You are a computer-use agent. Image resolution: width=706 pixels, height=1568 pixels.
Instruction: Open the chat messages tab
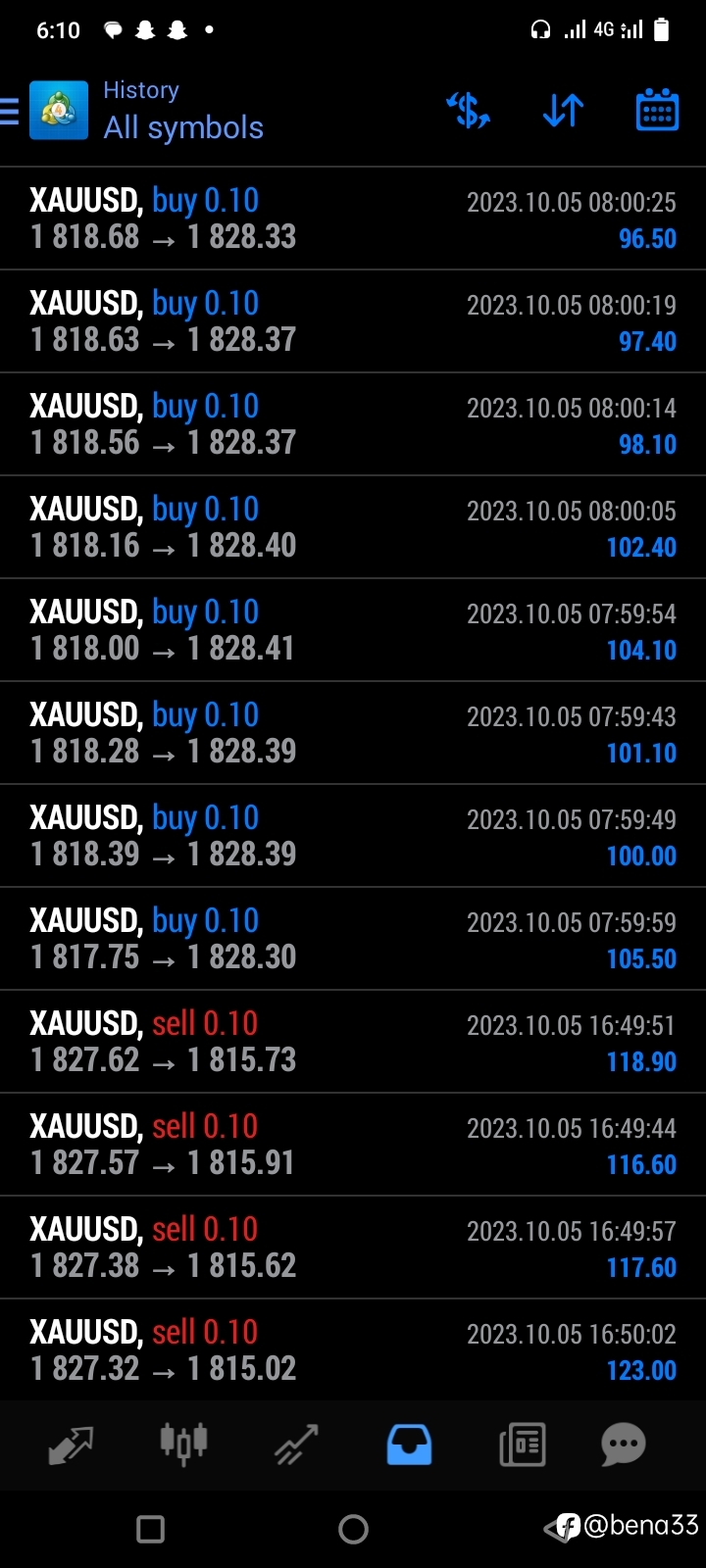tap(624, 1445)
